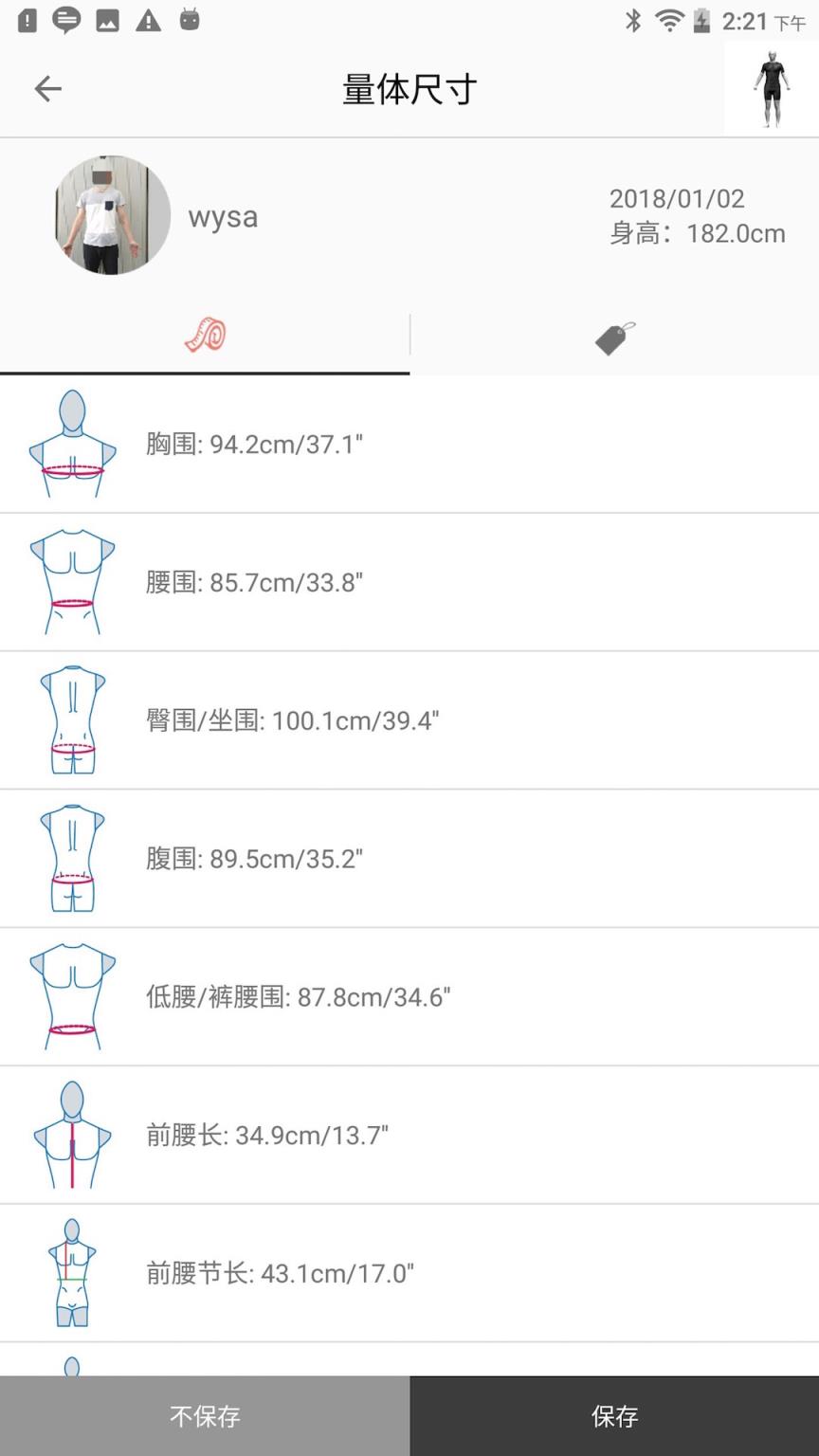Image resolution: width=819 pixels, height=1456 pixels.
Task: Click the front waist length diagram icon
Action: point(72,1134)
